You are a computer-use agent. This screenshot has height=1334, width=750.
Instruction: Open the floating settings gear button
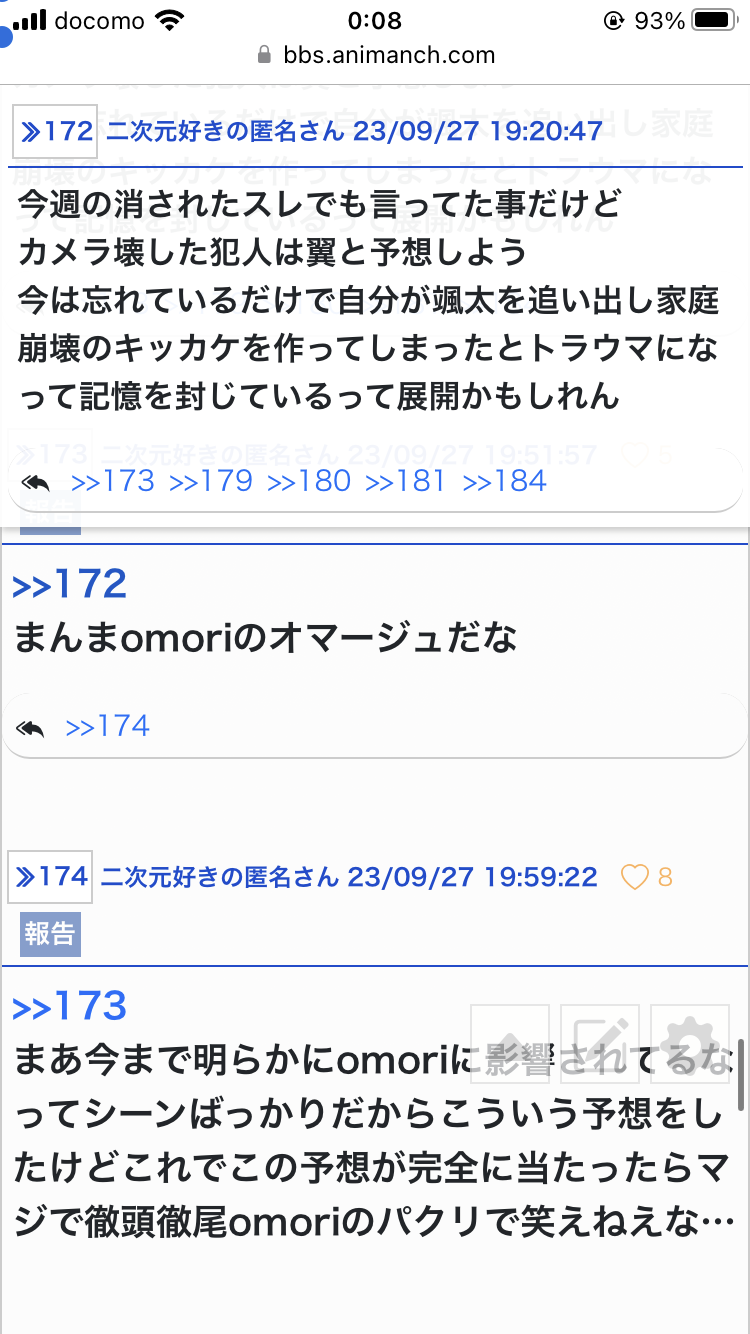coord(690,1044)
